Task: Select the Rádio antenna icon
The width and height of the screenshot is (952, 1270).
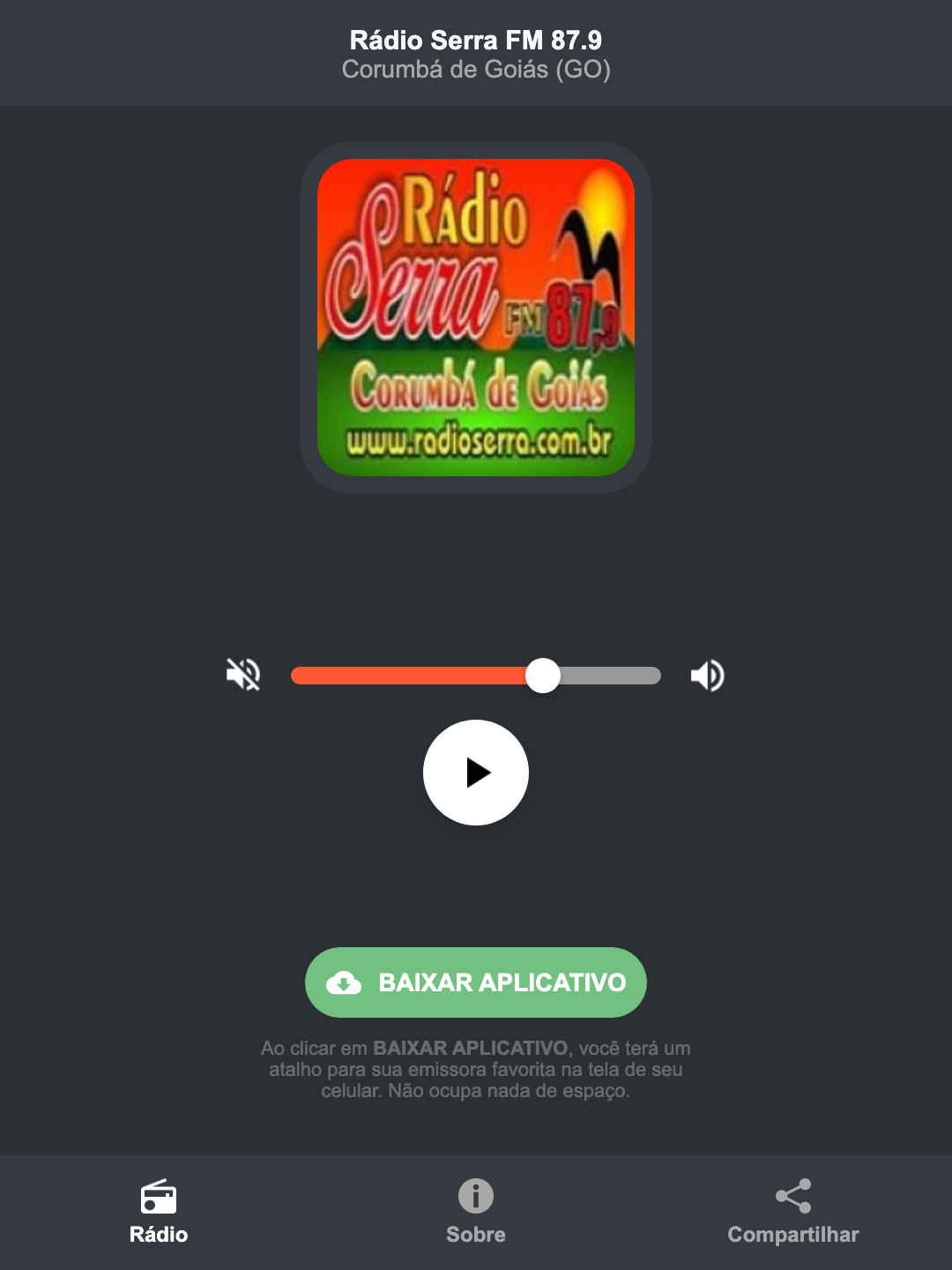Action: [x=159, y=1199]
